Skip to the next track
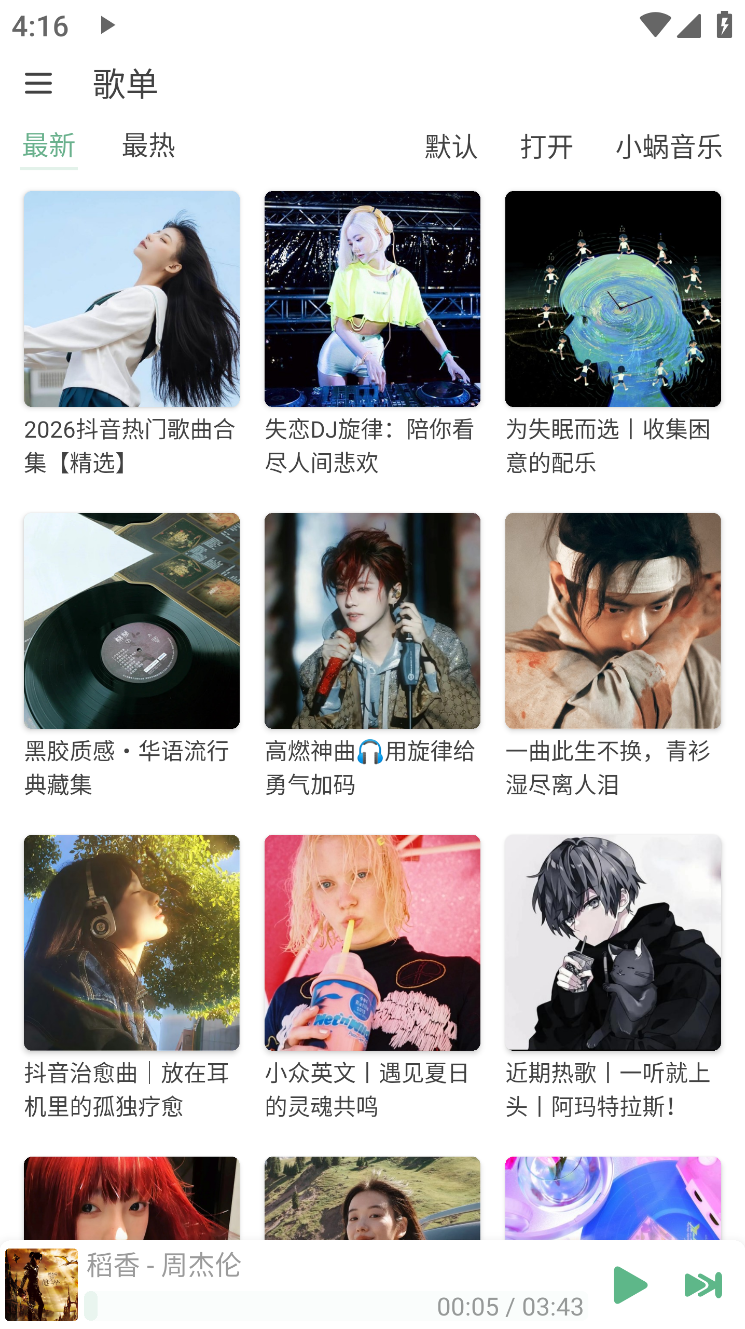This screenshot has height=1329, width=745. click(703, 1285)
